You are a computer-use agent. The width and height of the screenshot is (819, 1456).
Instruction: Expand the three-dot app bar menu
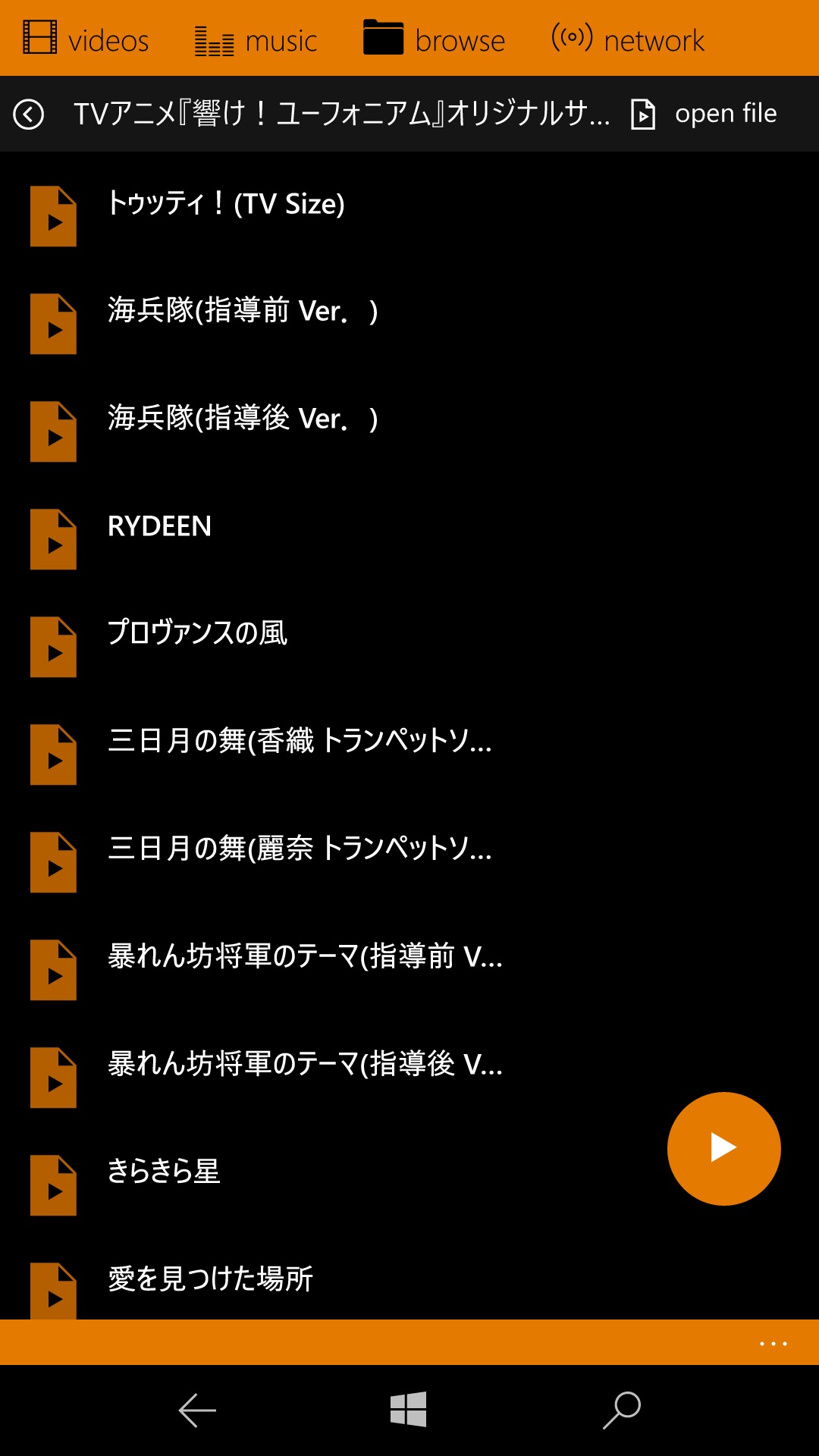pos(773,1343)
